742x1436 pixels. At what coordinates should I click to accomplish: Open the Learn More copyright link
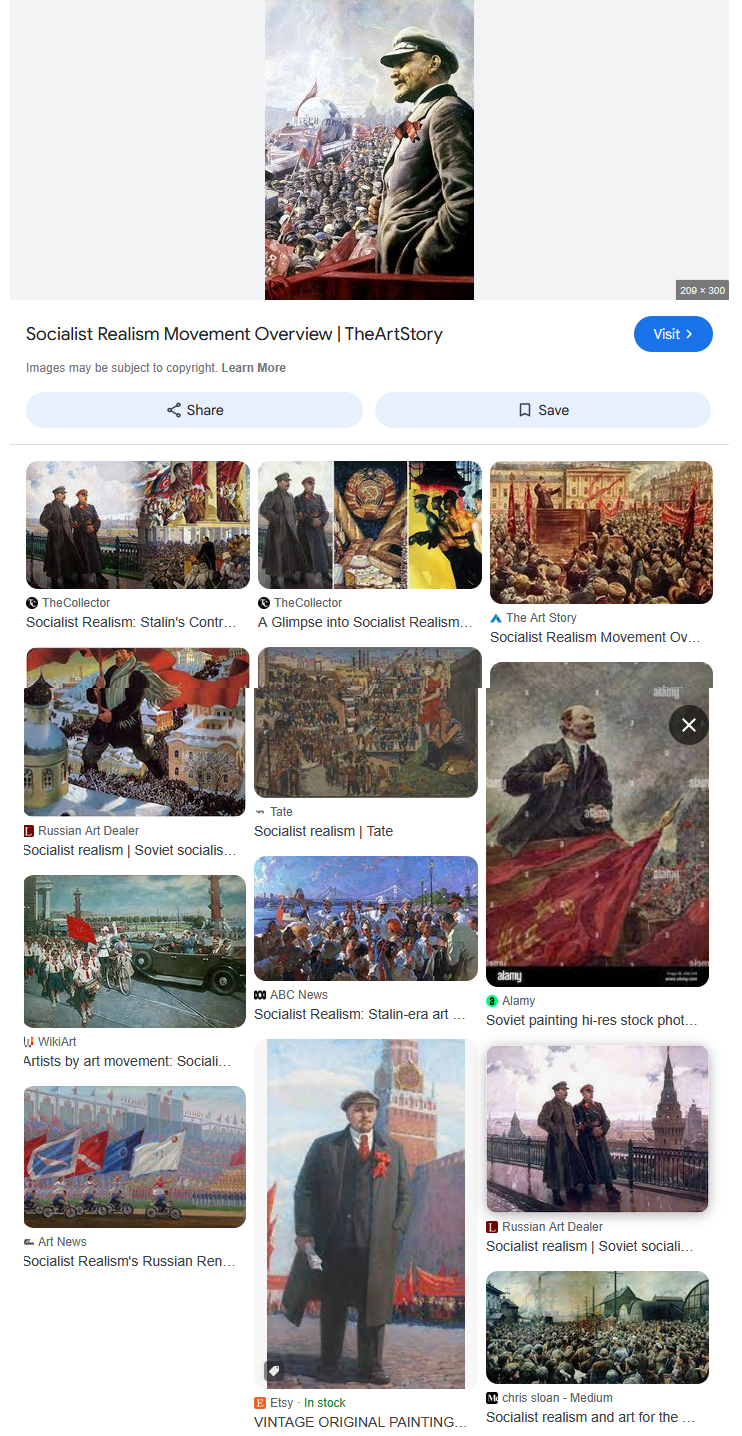(x=254, y=368)
